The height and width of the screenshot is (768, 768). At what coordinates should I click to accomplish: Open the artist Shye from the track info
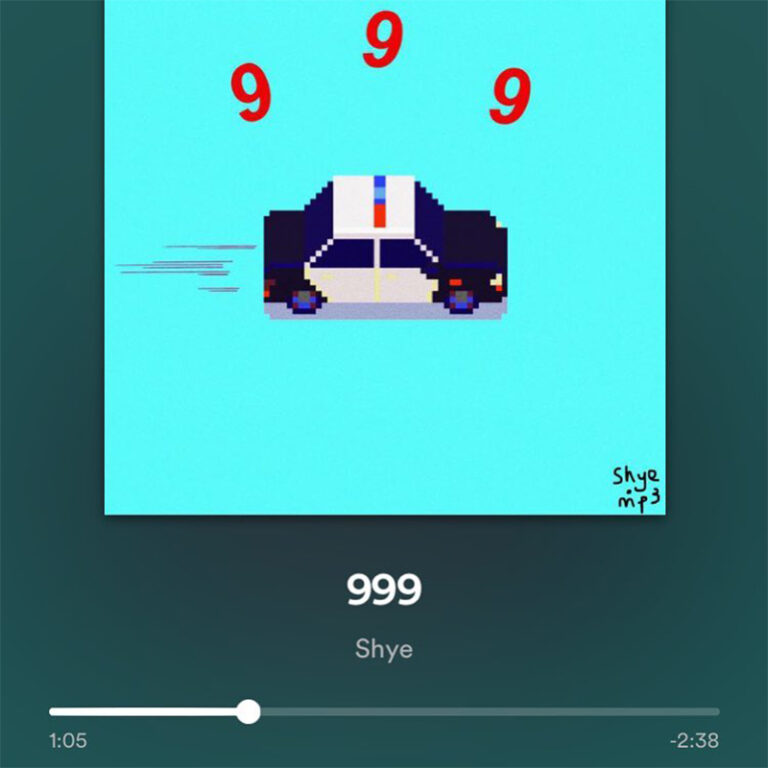384,649
